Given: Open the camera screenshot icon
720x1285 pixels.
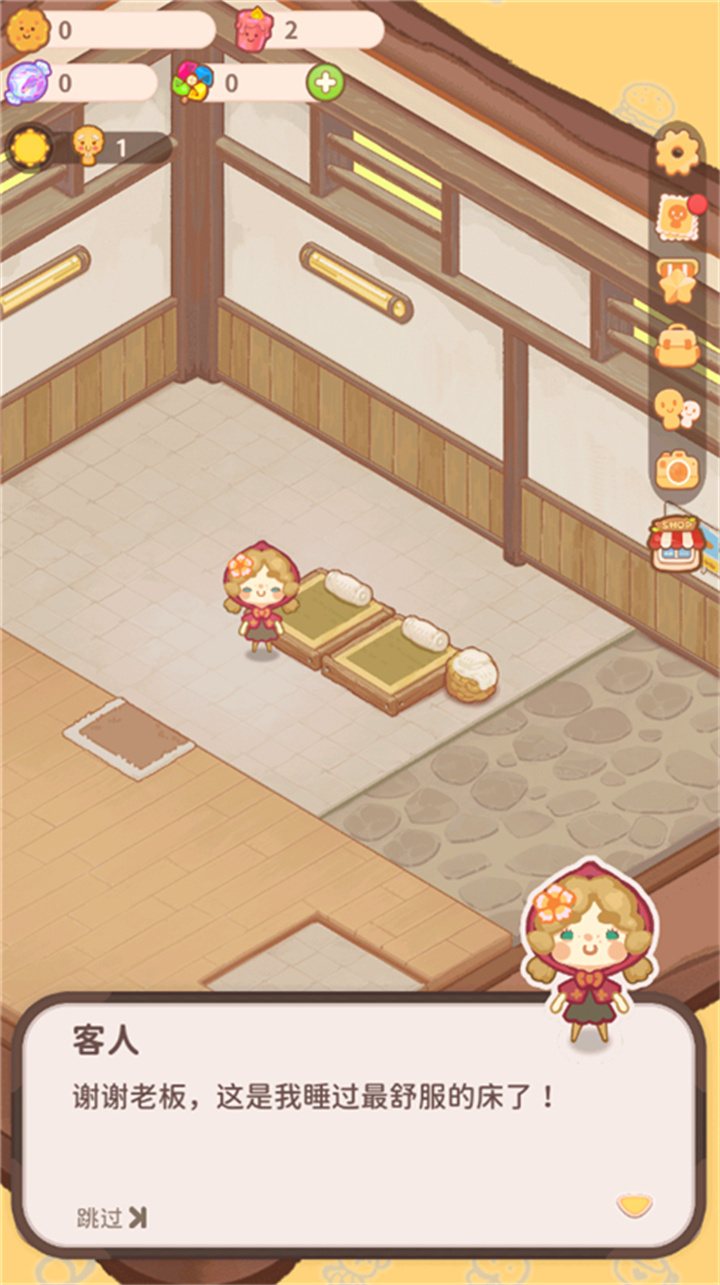Looking at the screenshot, I should 677,469.
